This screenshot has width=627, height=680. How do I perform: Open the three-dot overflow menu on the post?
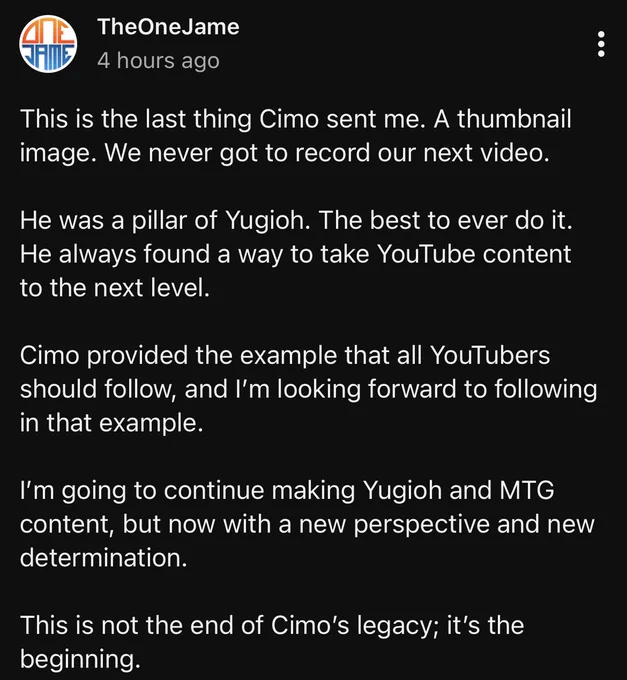[x=601, y=44]
